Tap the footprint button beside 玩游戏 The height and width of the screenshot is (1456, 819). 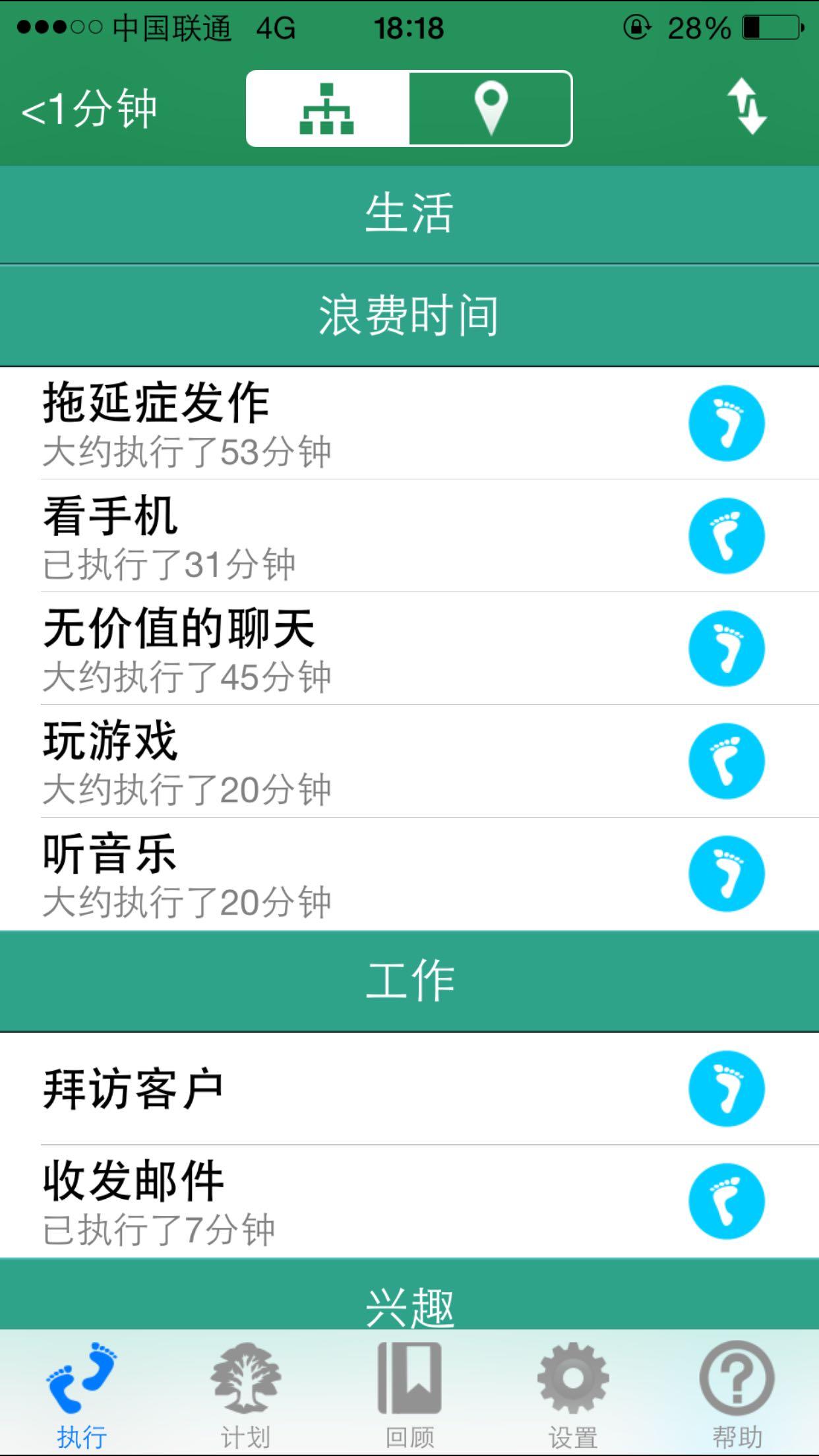[726, 762]
